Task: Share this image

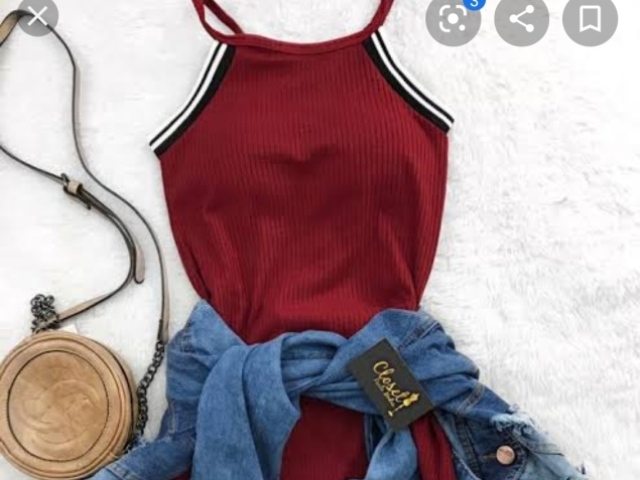Action: point(521,17)
